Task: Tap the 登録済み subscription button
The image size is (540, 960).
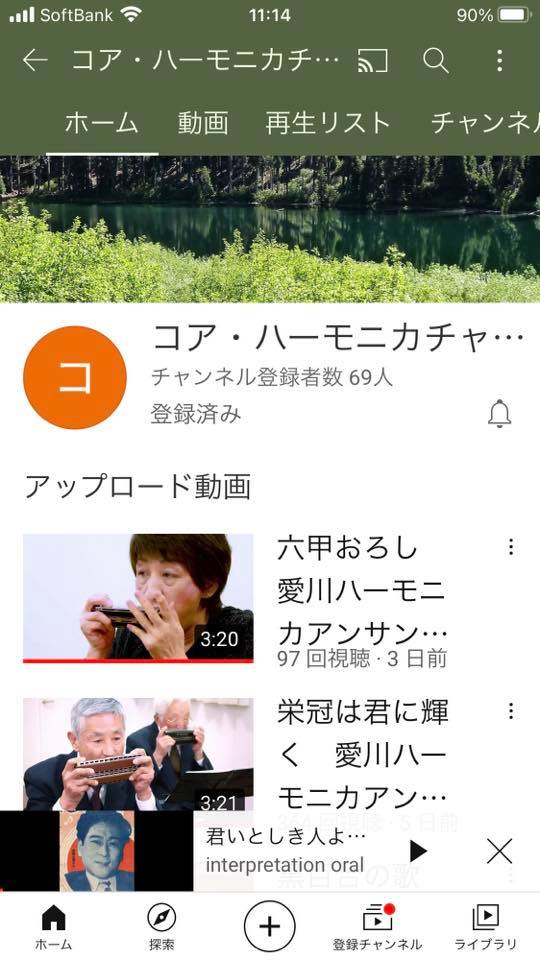Action: tap(196, 414)
